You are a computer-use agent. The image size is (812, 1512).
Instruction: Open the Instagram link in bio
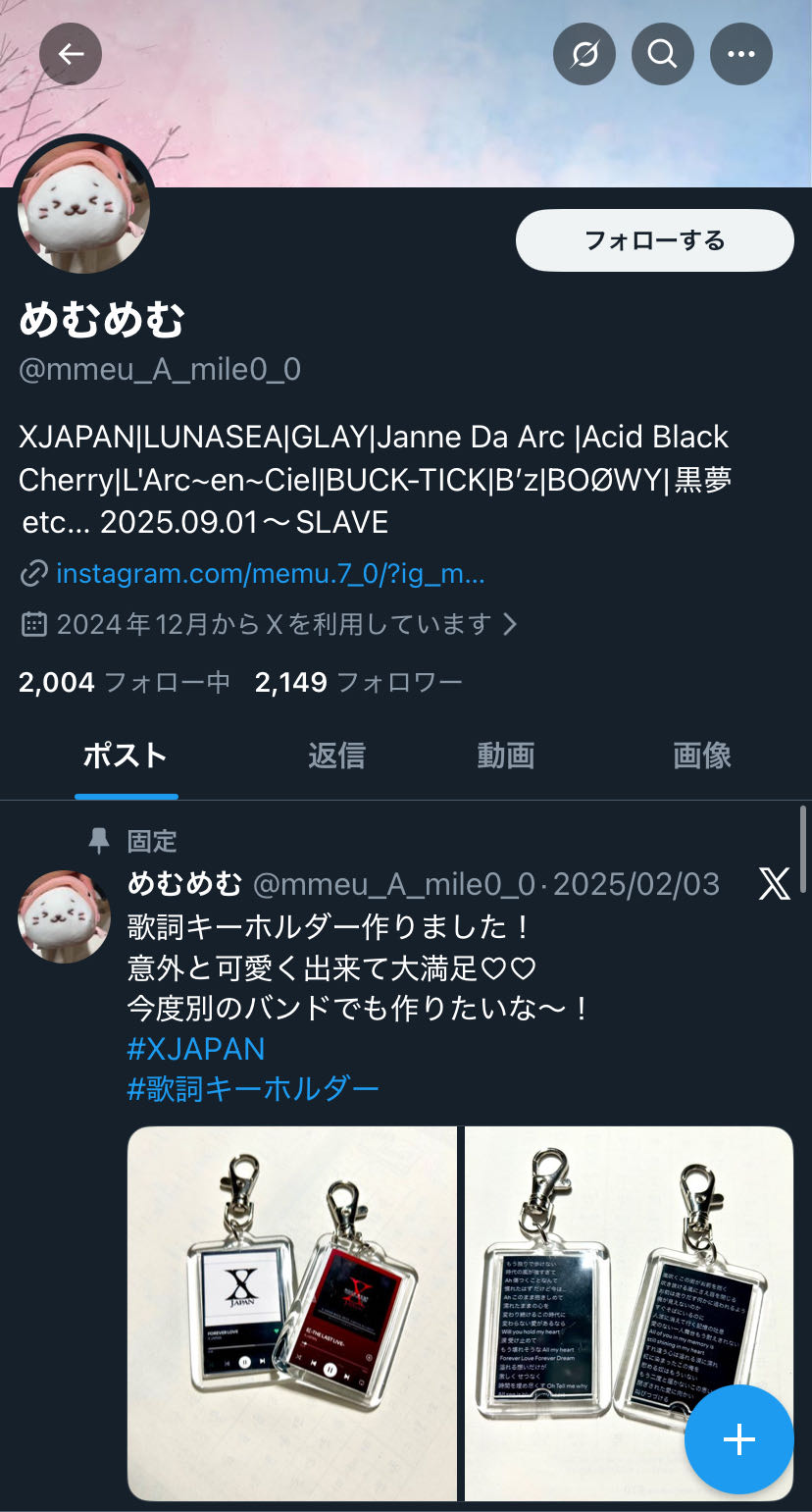point(270,572)
